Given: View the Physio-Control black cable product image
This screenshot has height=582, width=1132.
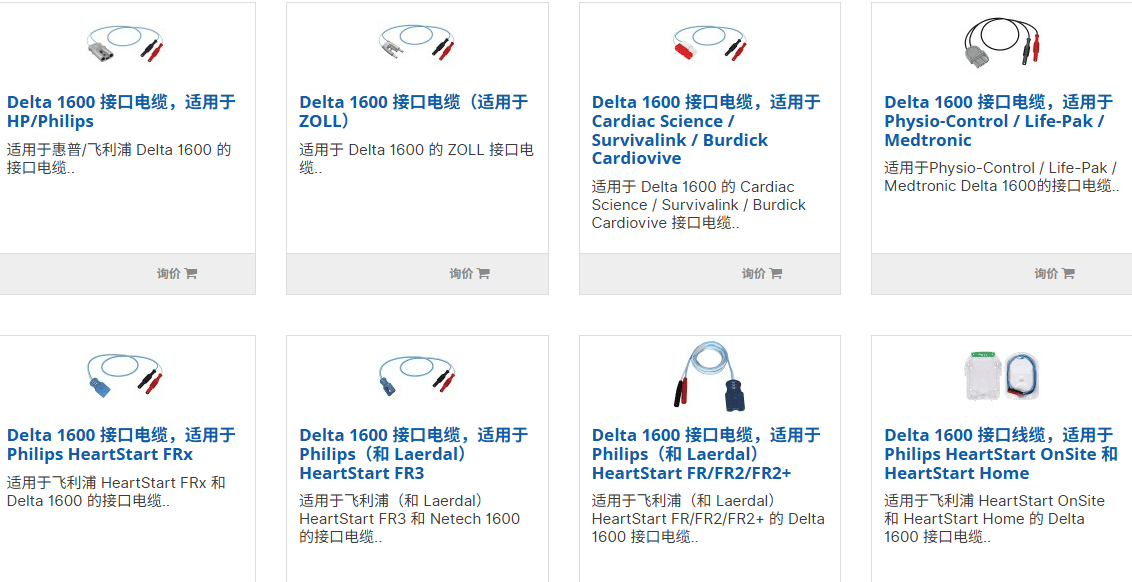Looking at the screenshot, I should pos(1002,42).
